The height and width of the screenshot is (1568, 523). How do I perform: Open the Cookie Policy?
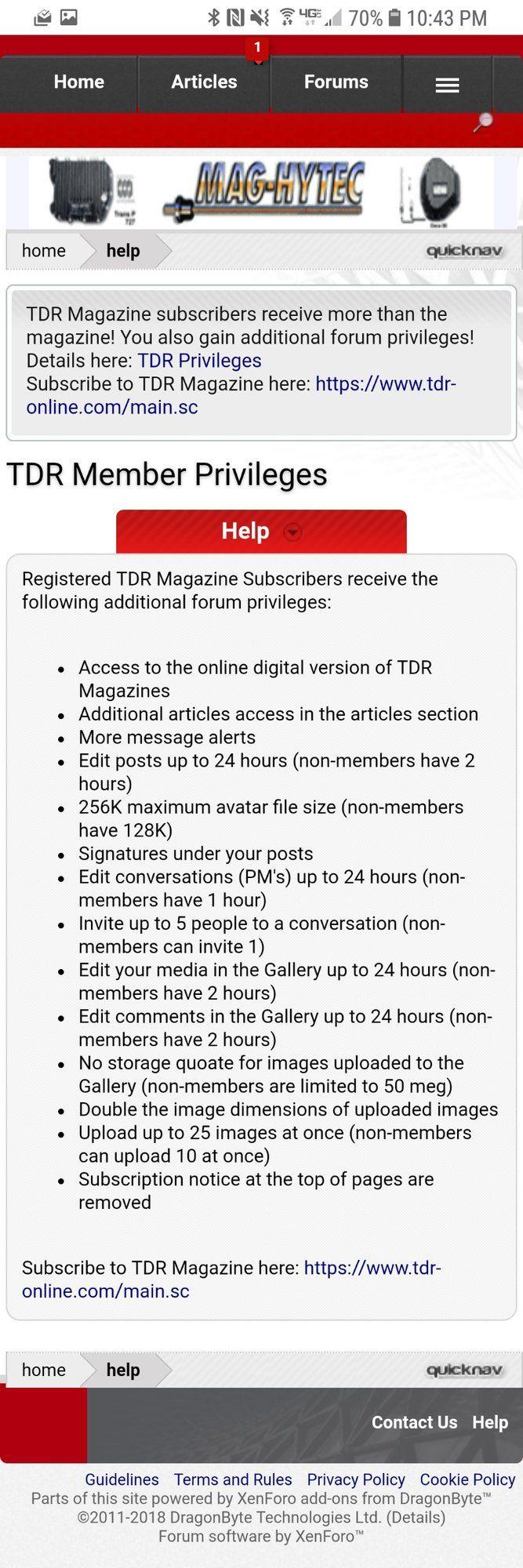point(467,1479)
